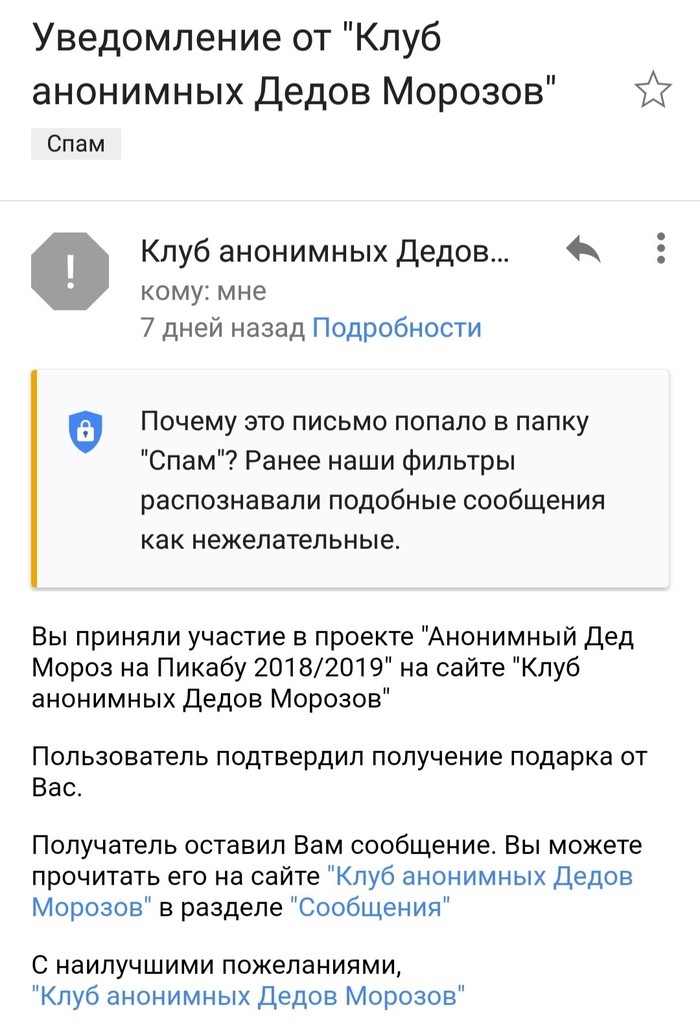Open the sender's avatar icon
This screenshot has height=1031, width=700.
pyautogui.click(x=70, y=271)
